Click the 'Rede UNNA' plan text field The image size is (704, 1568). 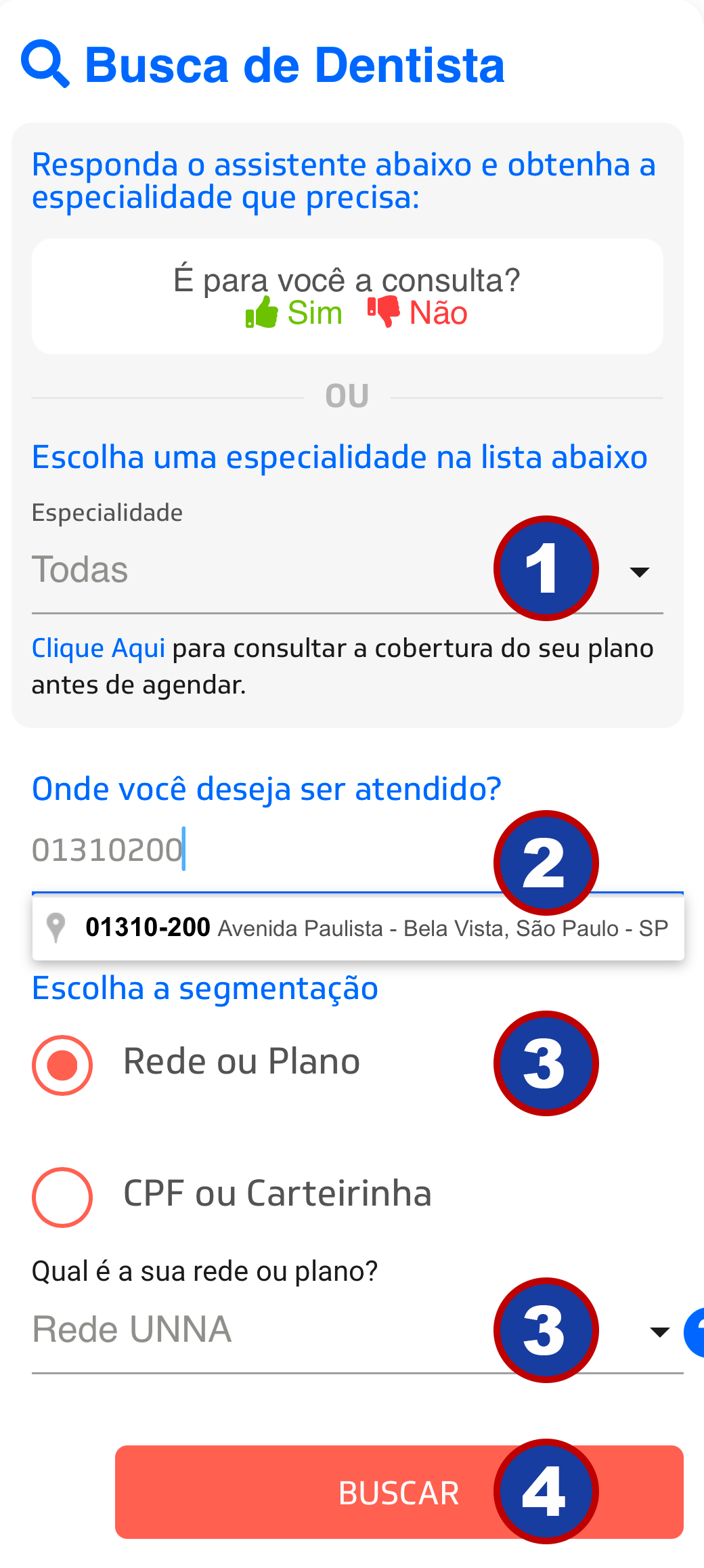[203, 1330]
